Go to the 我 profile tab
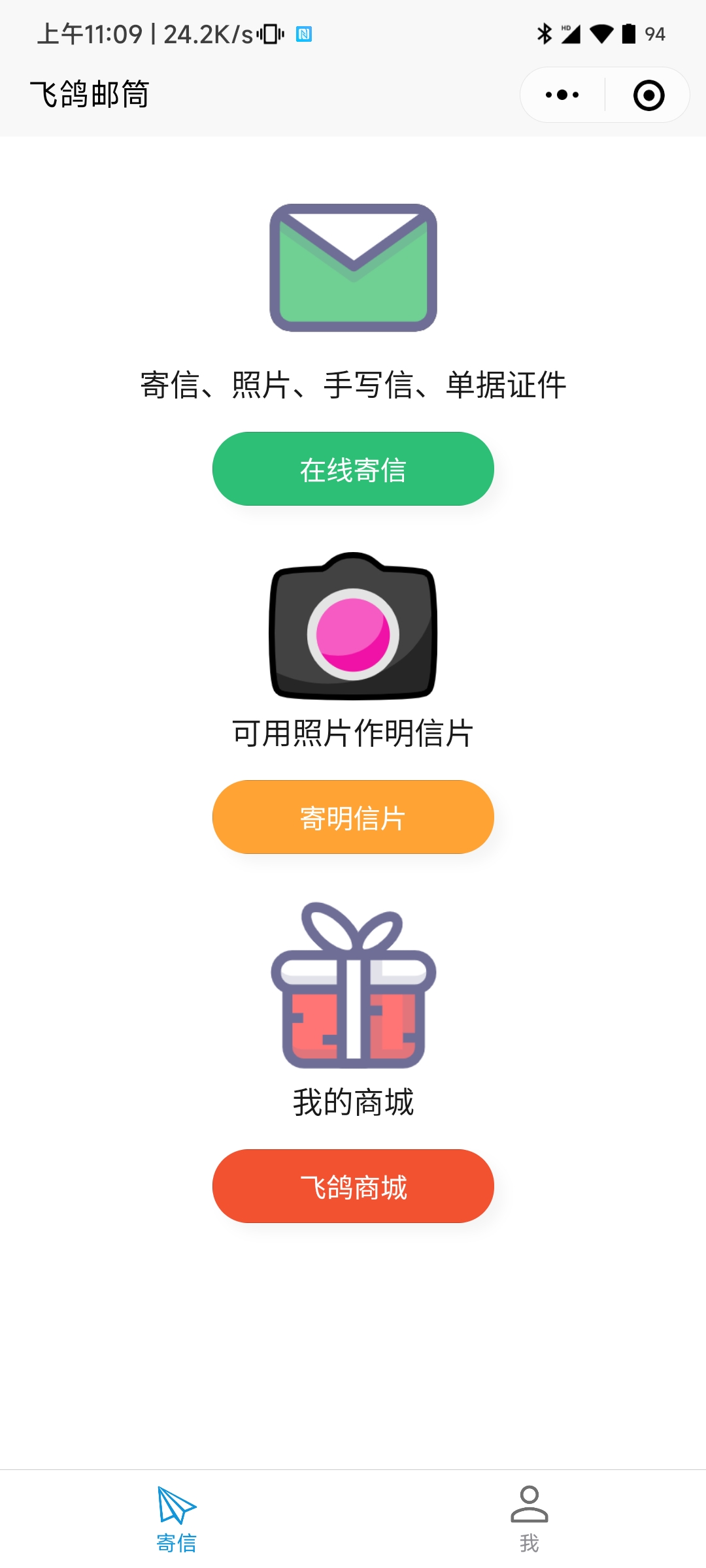706x1568 pixels. point(529,1518)
